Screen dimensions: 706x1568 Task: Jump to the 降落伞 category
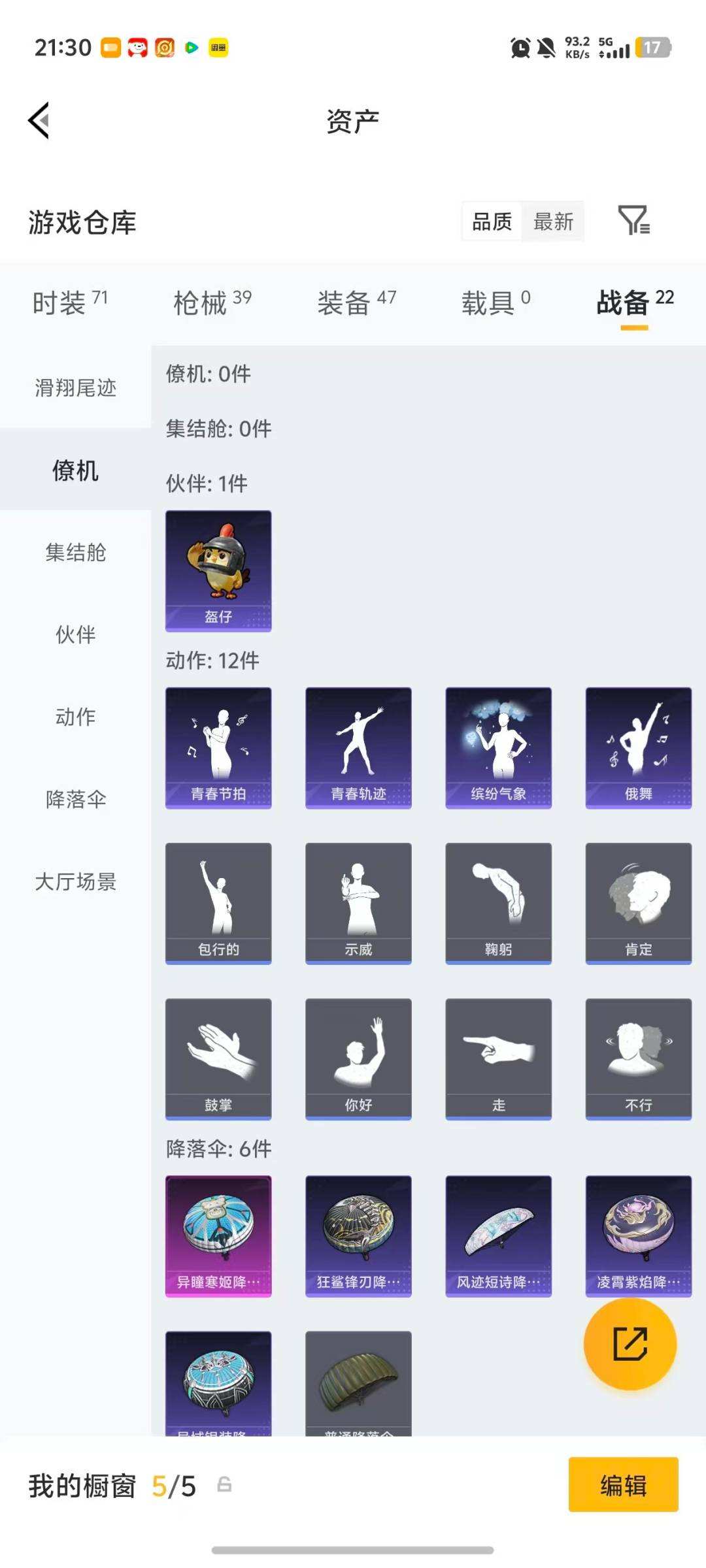pos(76,799)
